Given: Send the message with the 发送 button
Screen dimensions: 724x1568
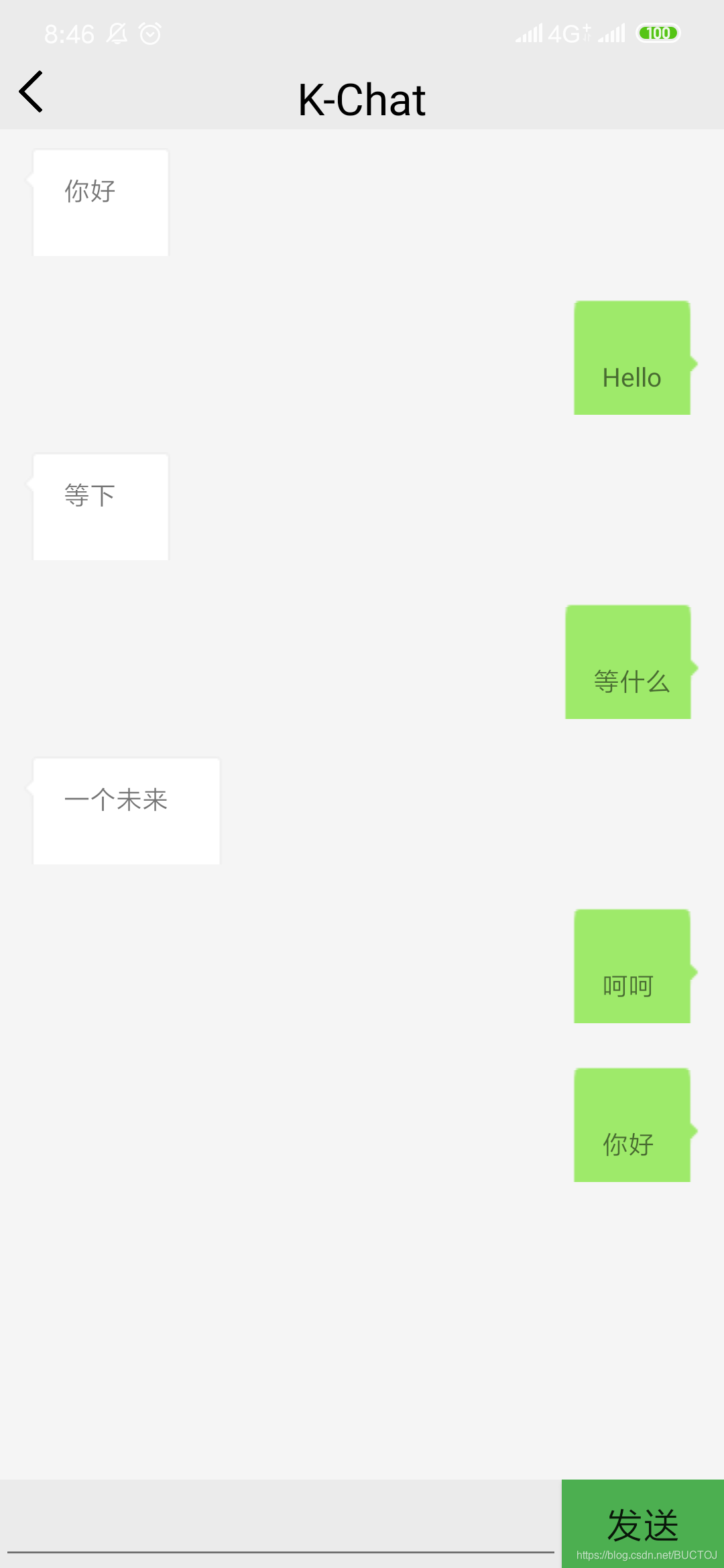Looking at the screenshot, I should point(643,1524).
